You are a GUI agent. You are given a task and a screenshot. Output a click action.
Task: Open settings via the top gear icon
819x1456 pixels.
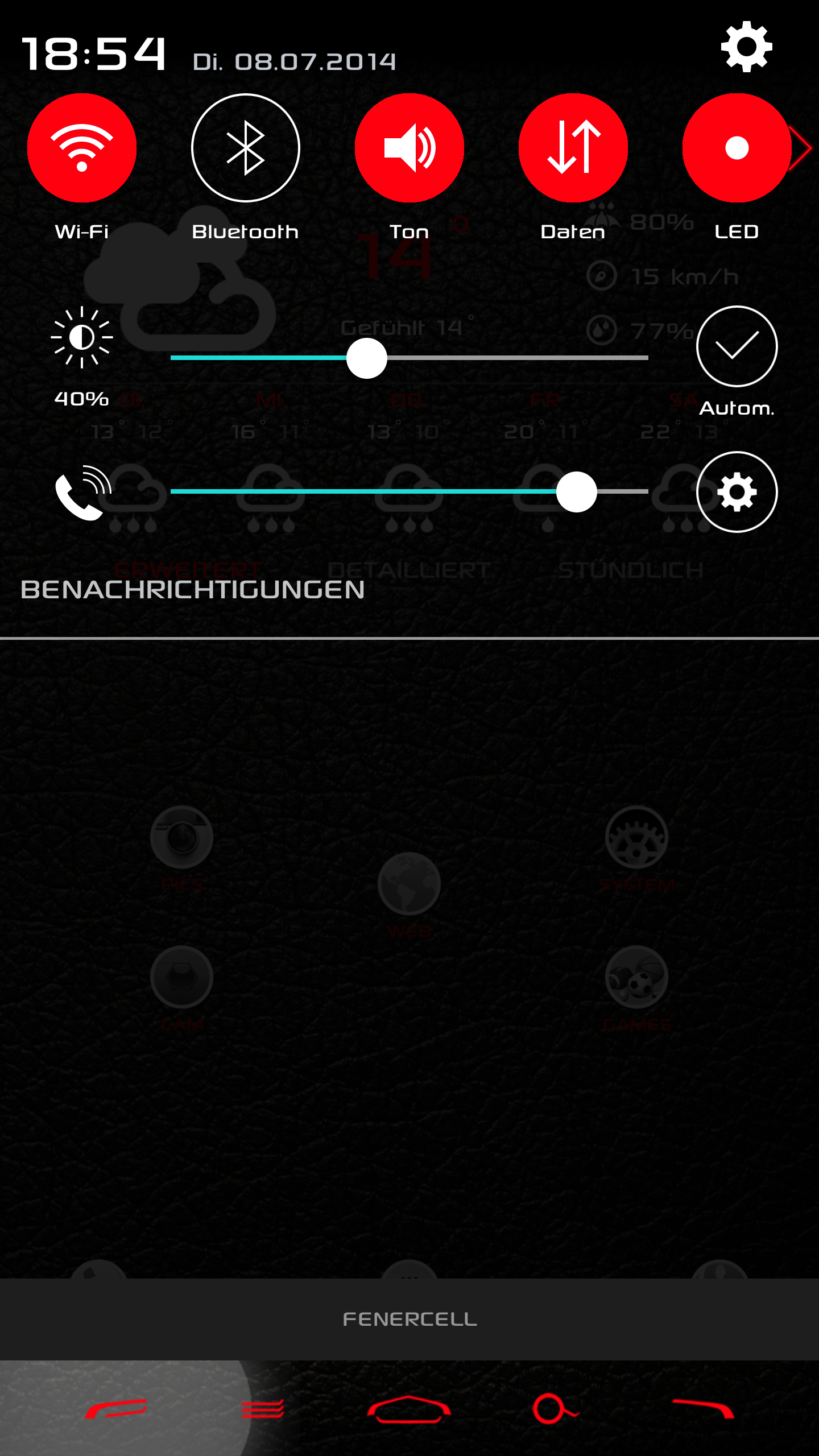(x=746, y=47)
